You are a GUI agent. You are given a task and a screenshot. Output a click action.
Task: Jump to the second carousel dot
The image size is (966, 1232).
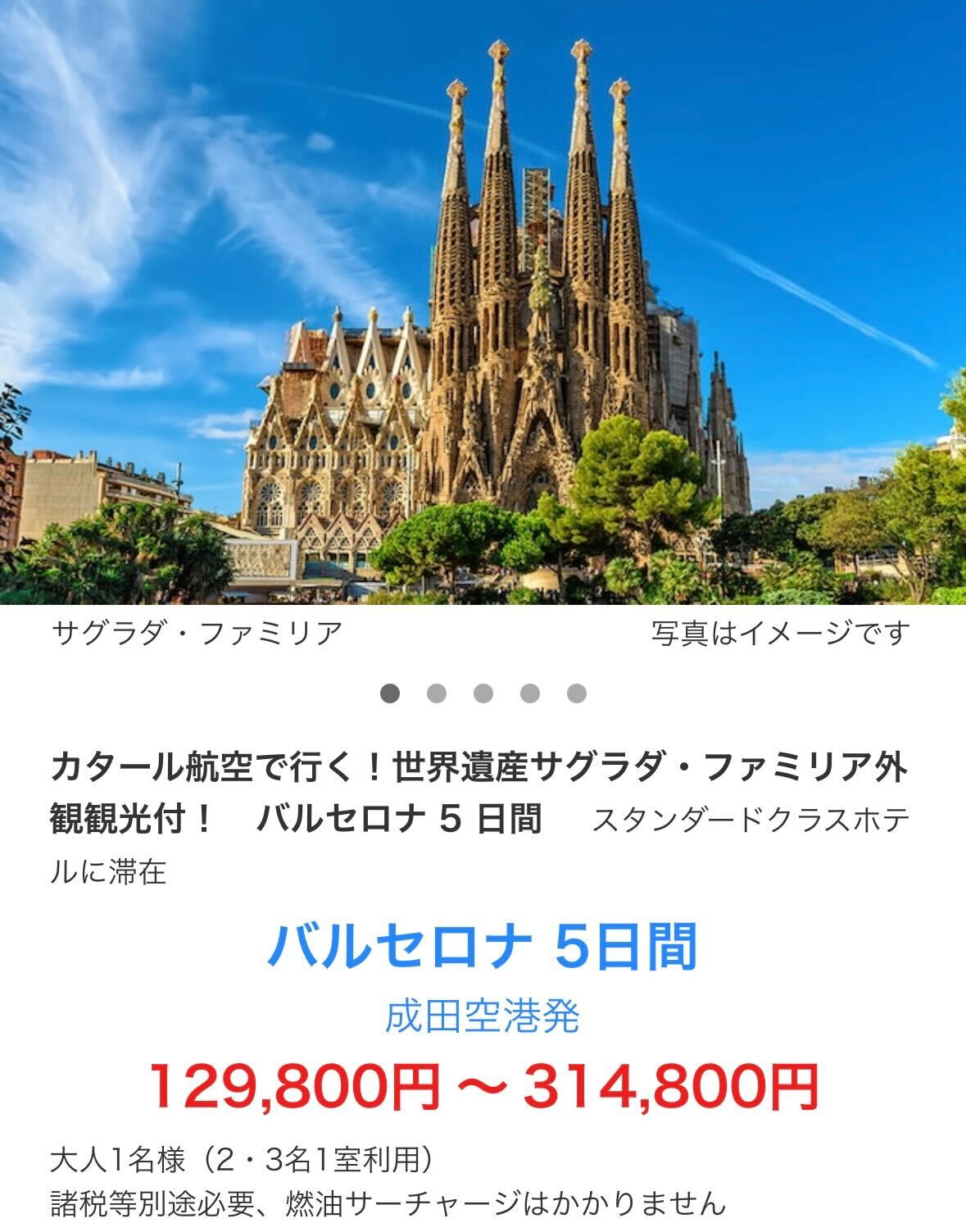(437, 693)
